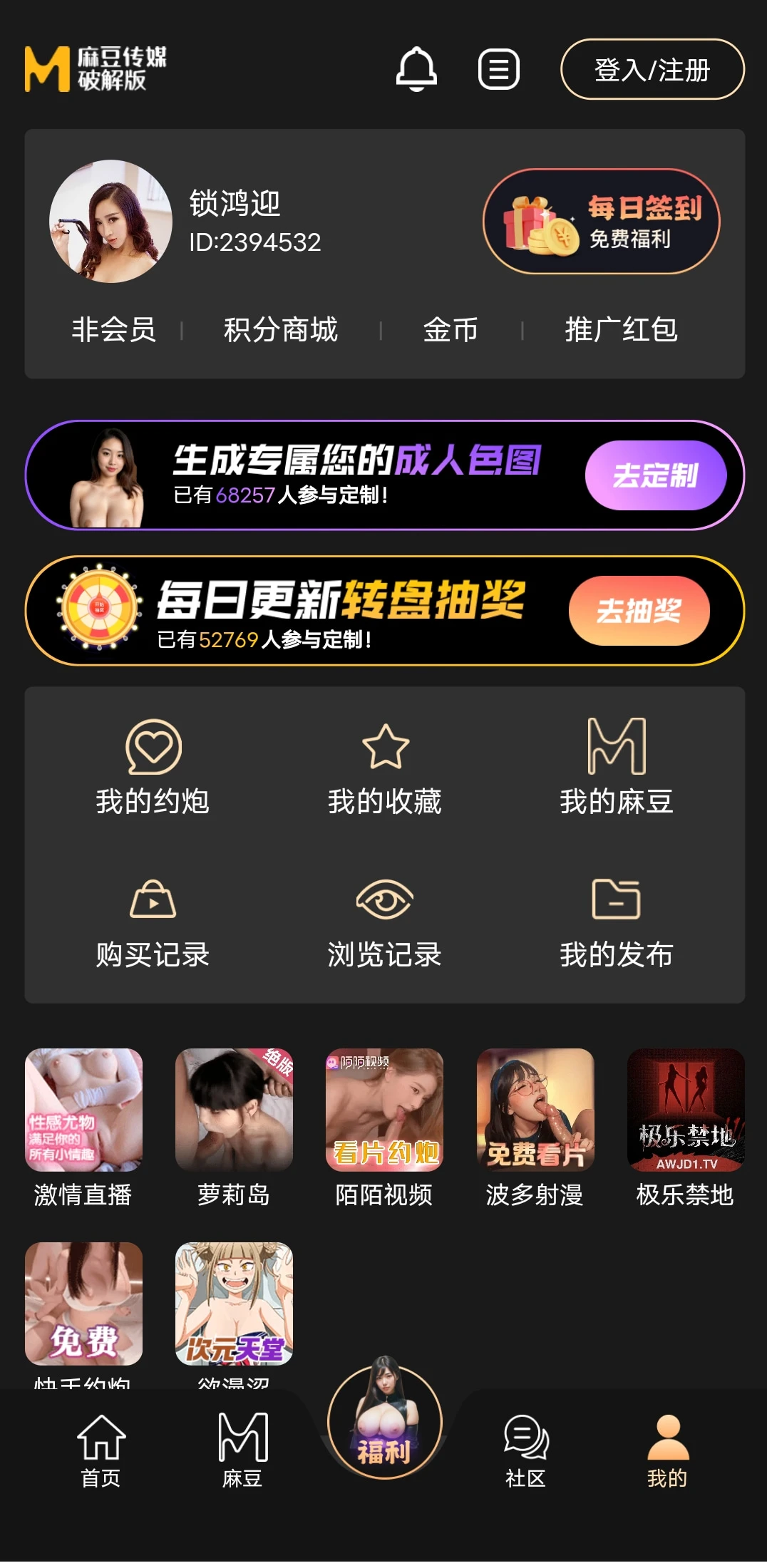Open the notifications bell
Image resolution: width=767 pixels, height=1568 pixels.
coord(416,69)
